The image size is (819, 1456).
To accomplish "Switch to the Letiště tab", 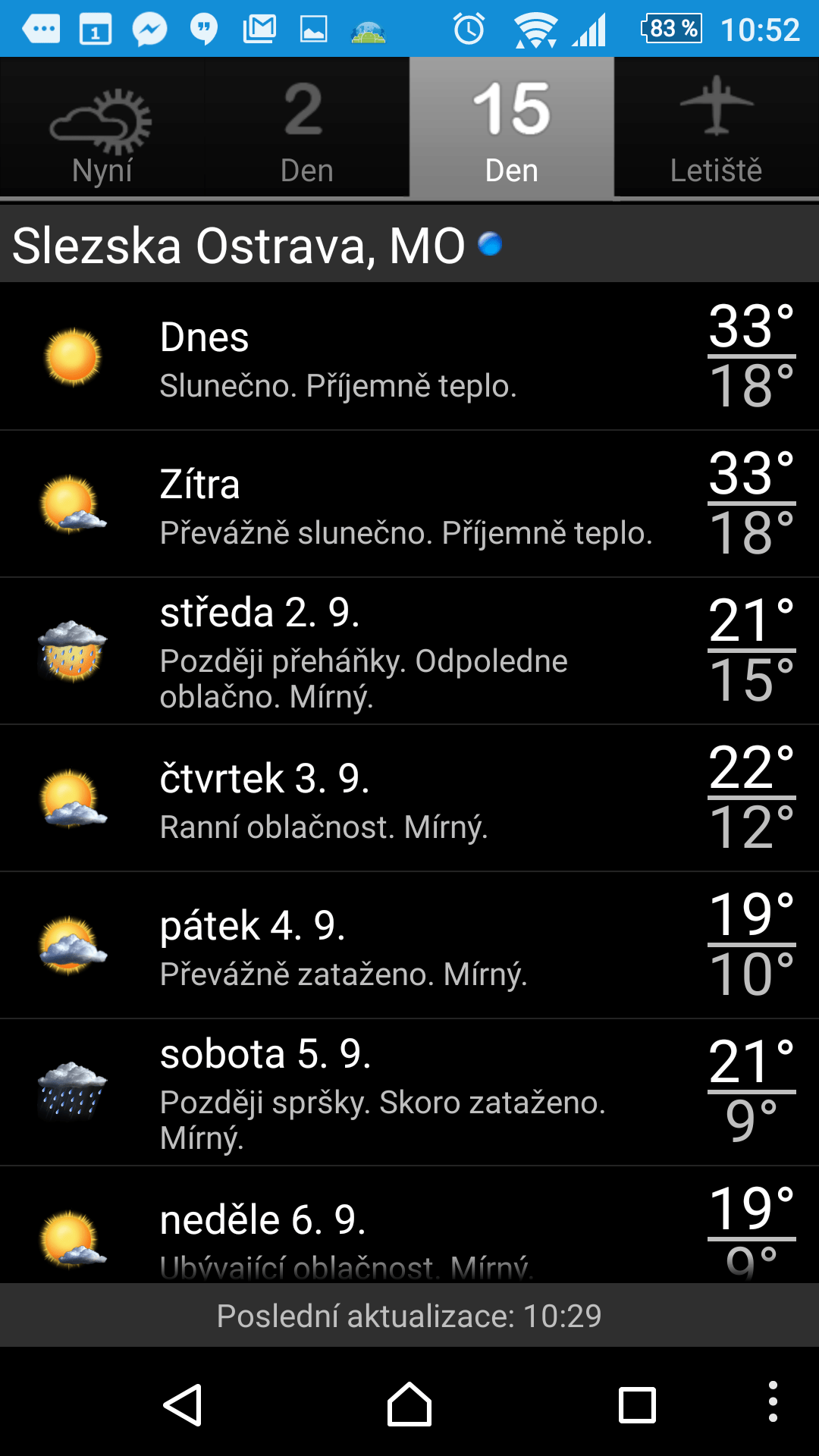I will (x=717, y=127).
